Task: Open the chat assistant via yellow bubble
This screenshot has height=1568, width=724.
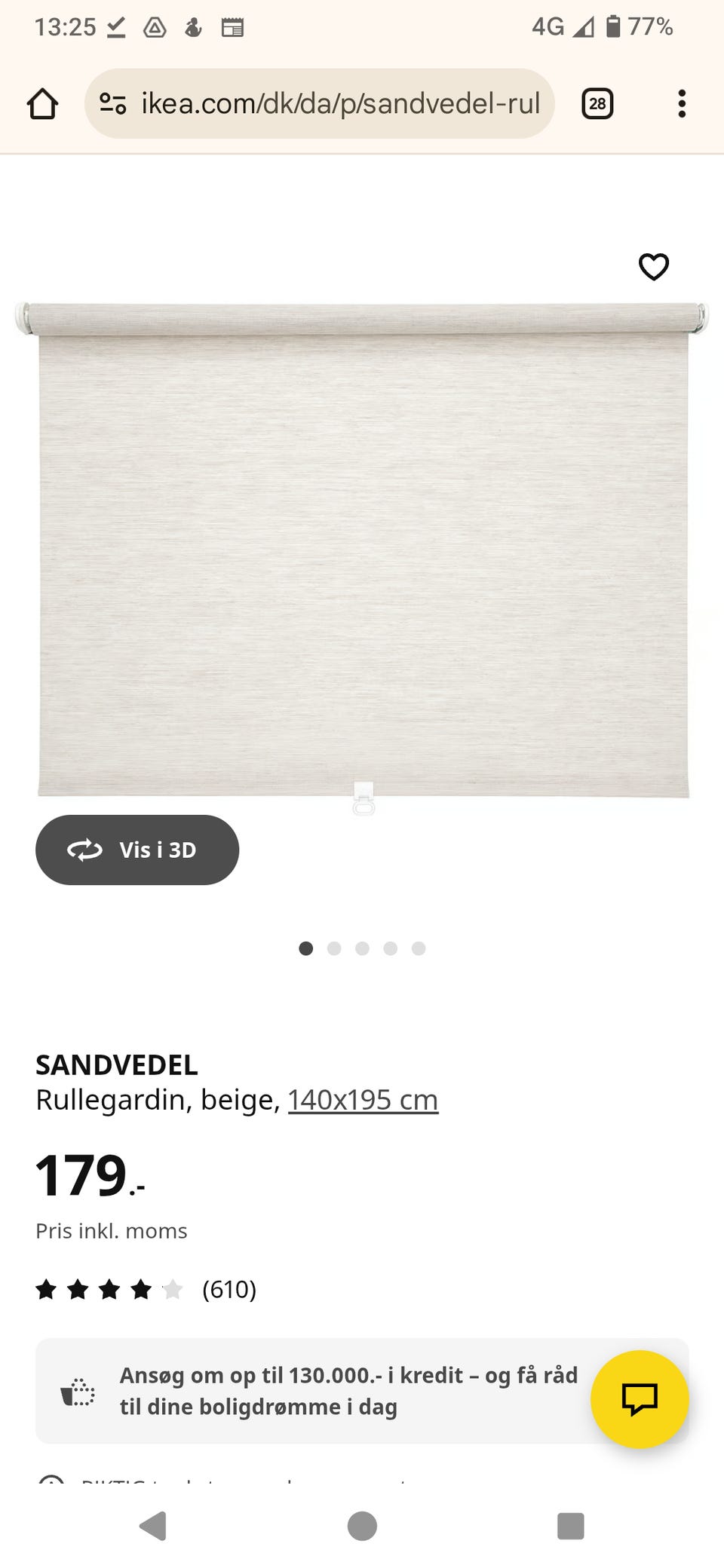Action: point(640,1398)
